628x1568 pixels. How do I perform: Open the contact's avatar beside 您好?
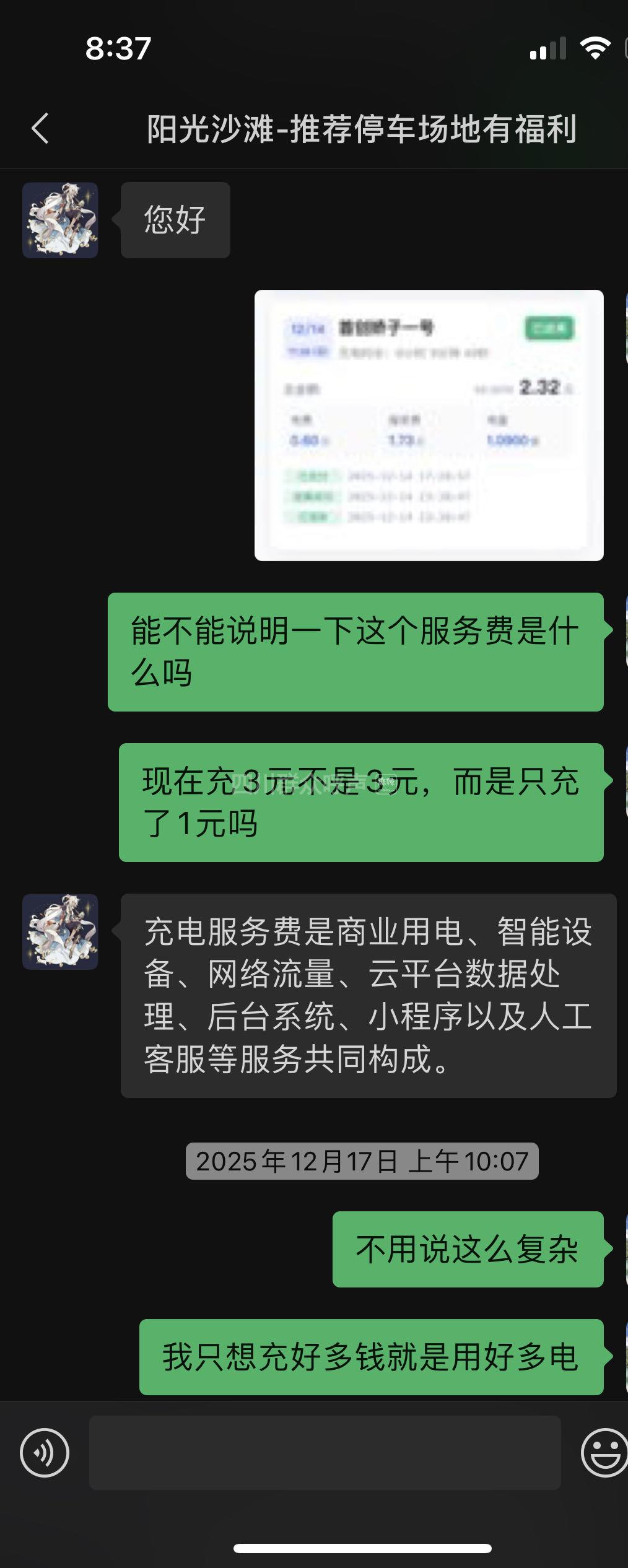(x=60, y=220)
